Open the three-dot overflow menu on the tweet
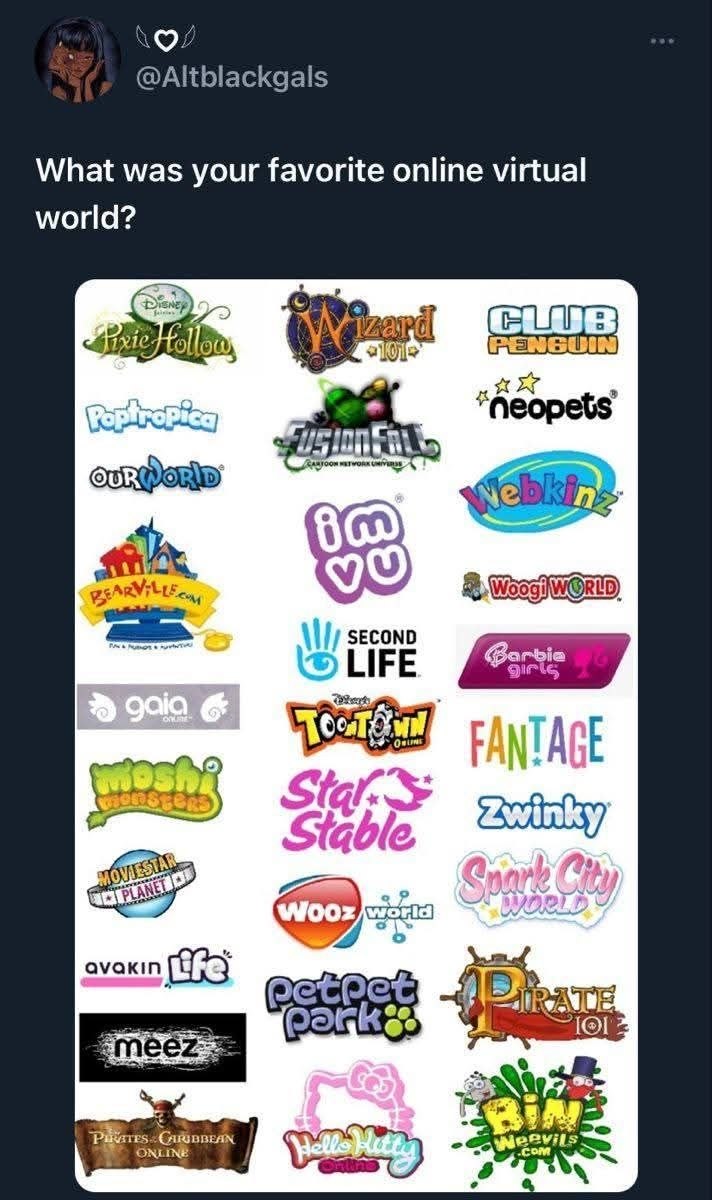Viewport: 712px width, 1200px height. pyautogui.click(x=662, y=42)
